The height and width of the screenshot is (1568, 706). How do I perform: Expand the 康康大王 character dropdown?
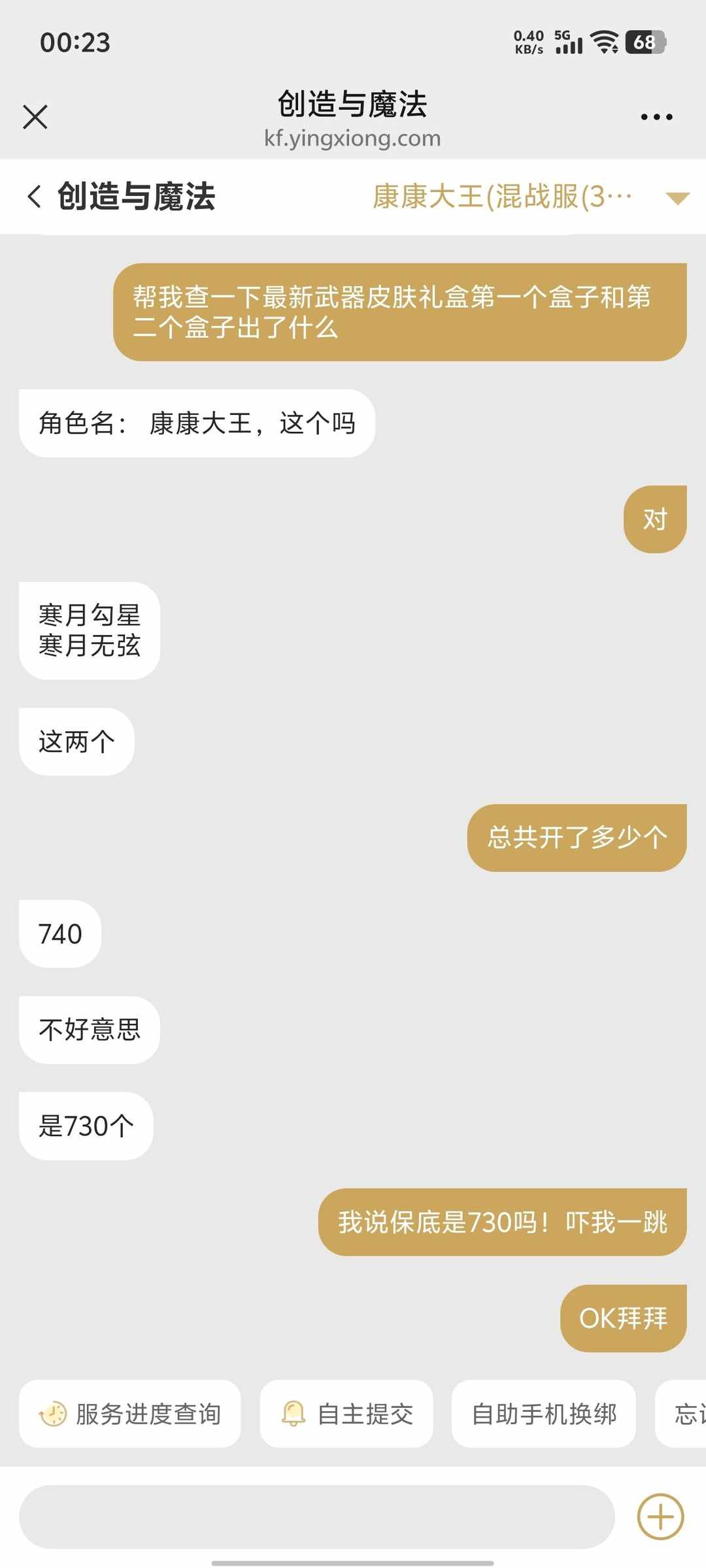(677, 197)
